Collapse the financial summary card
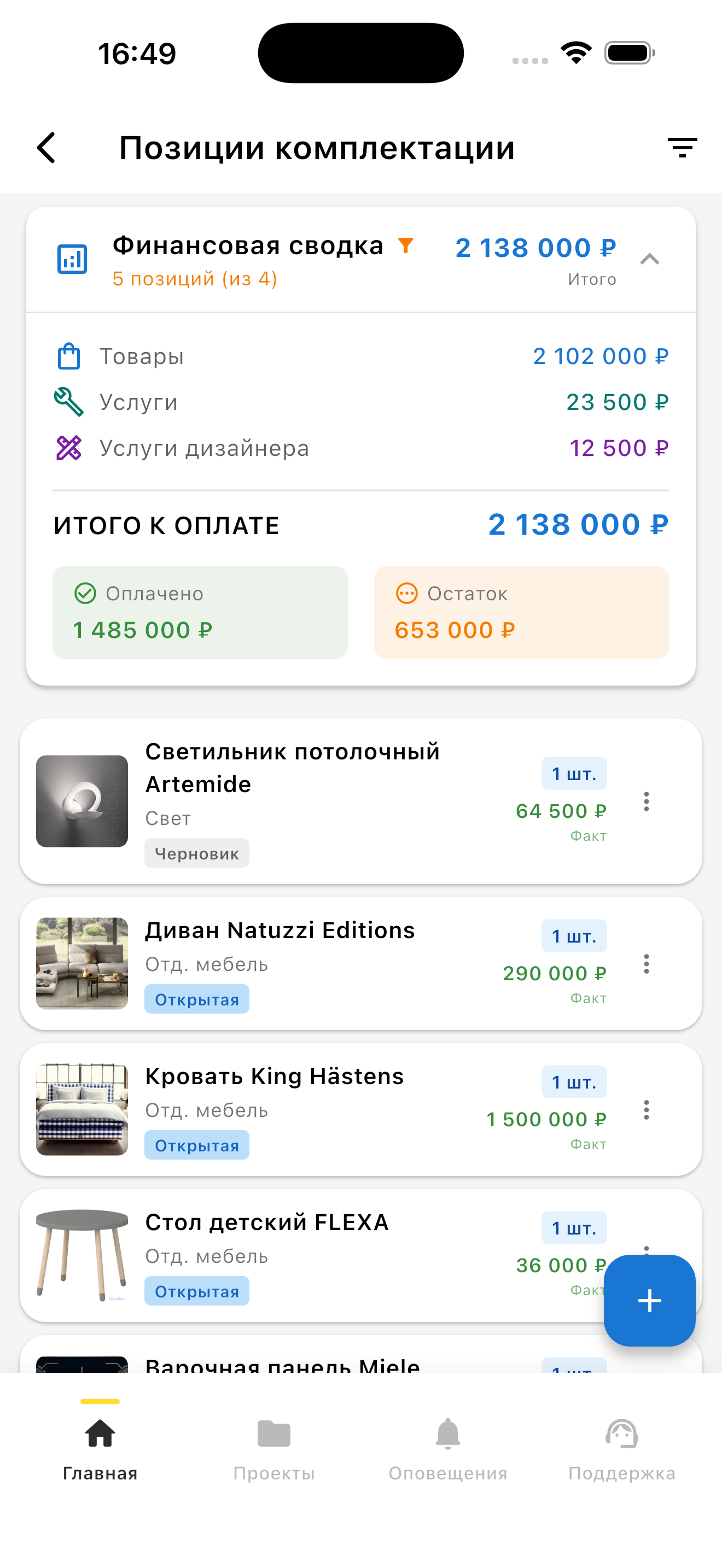Image resolution: width=722 pixels, height=1568 pixels. pos(650,259)
